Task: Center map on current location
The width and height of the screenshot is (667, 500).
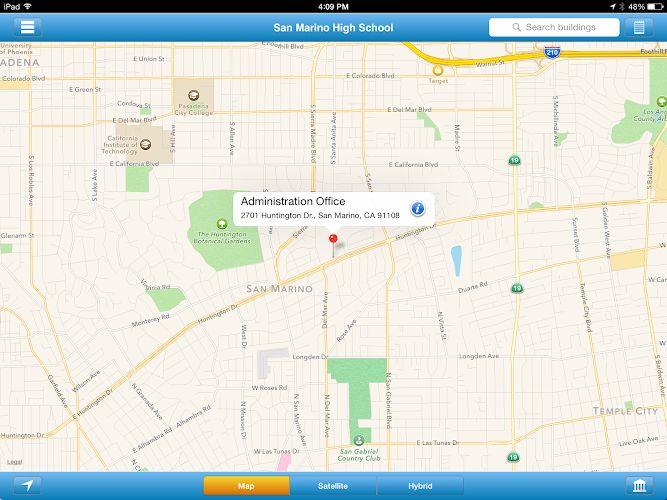Action: point(27,486)
